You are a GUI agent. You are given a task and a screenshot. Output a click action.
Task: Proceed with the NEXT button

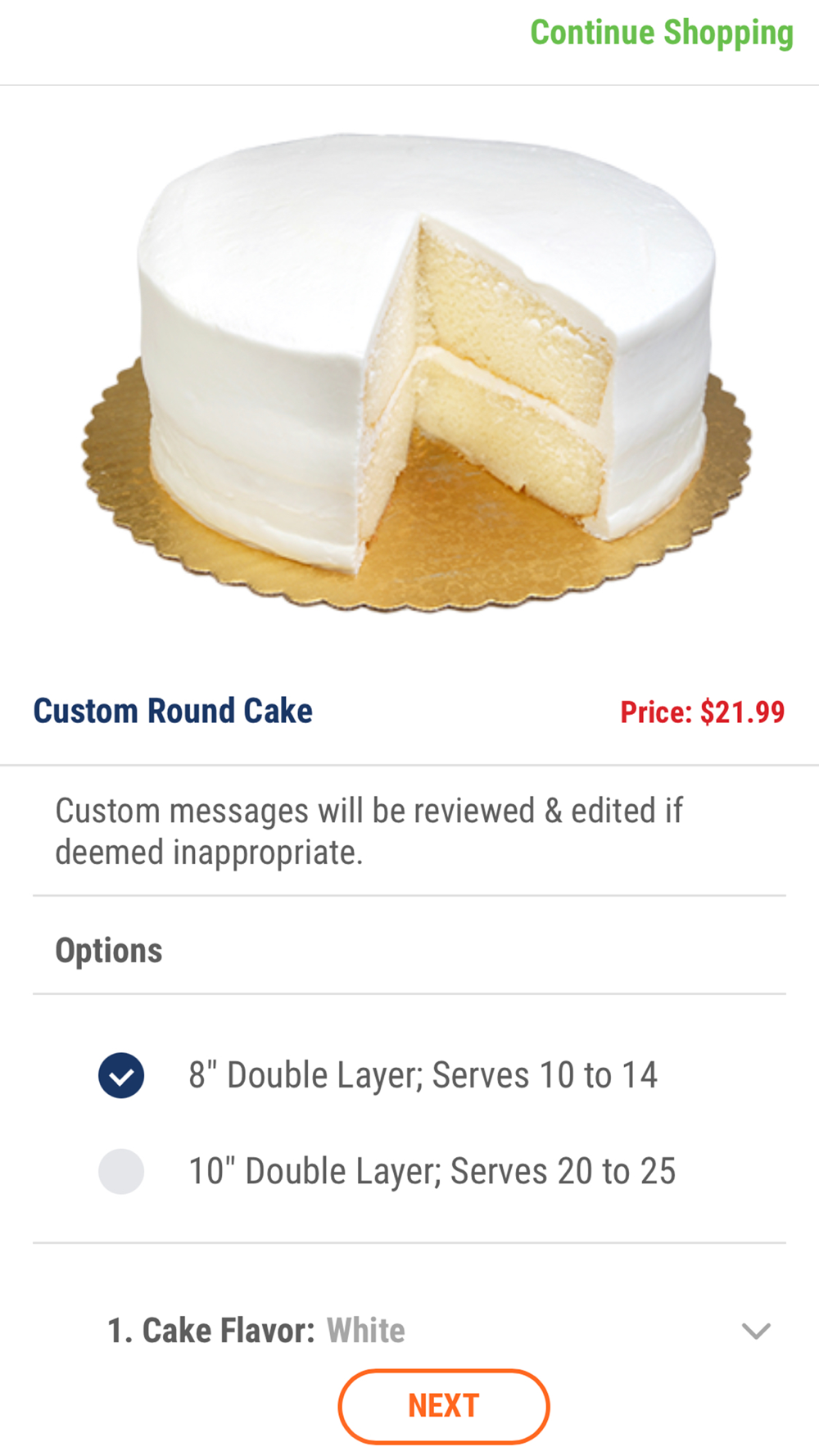coord(443,1406)
